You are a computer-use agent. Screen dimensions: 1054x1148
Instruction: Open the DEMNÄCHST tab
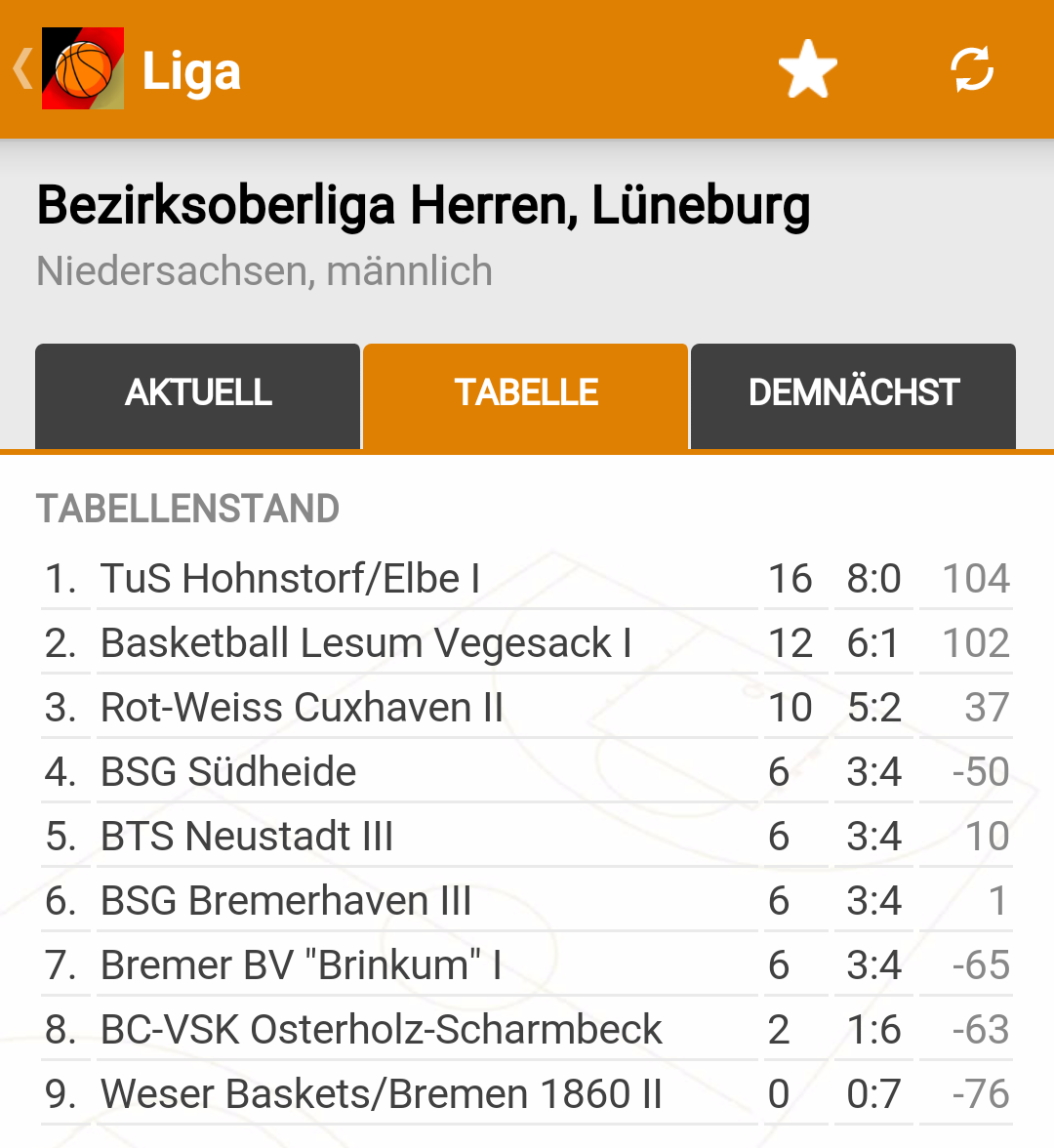[x=852, y=393]
